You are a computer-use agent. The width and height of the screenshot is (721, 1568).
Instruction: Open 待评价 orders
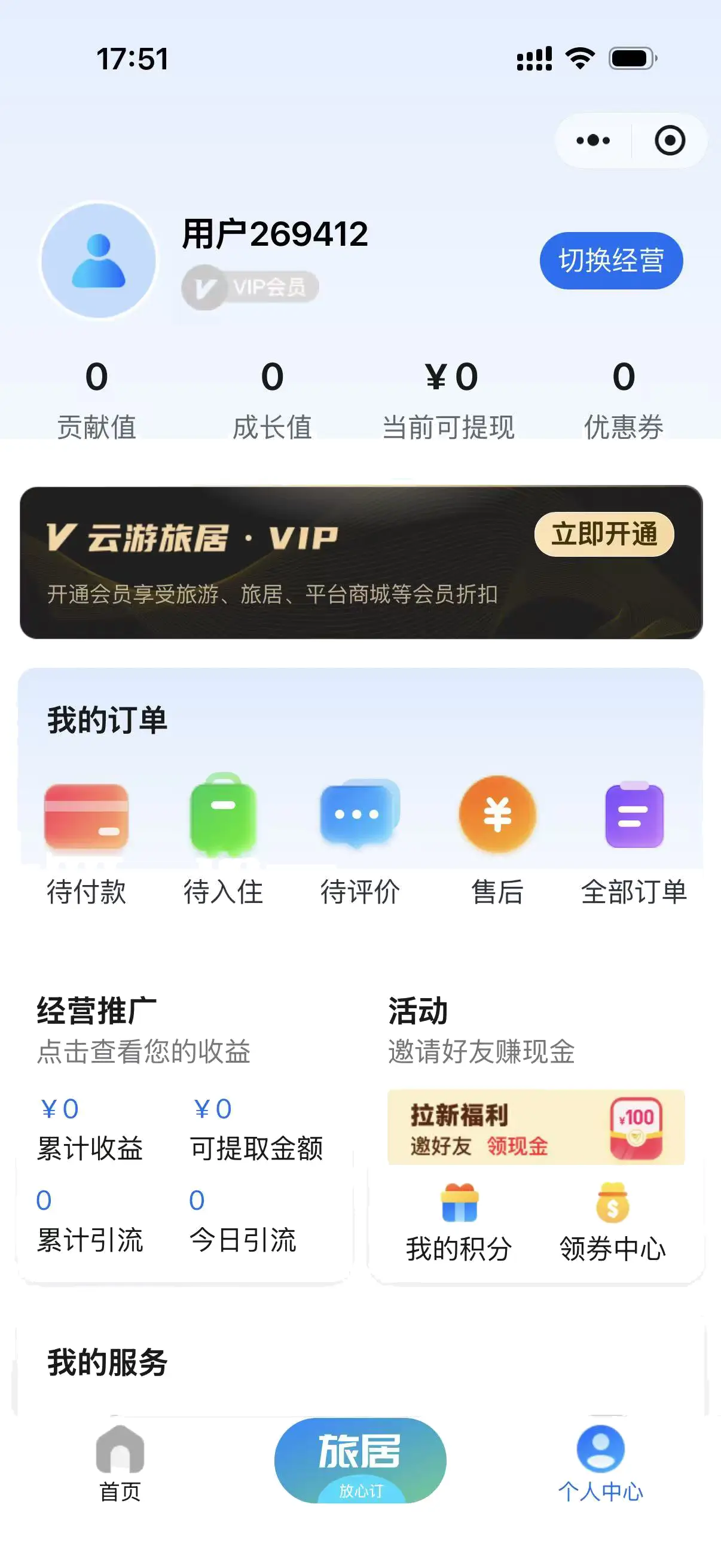pos(359,839)
